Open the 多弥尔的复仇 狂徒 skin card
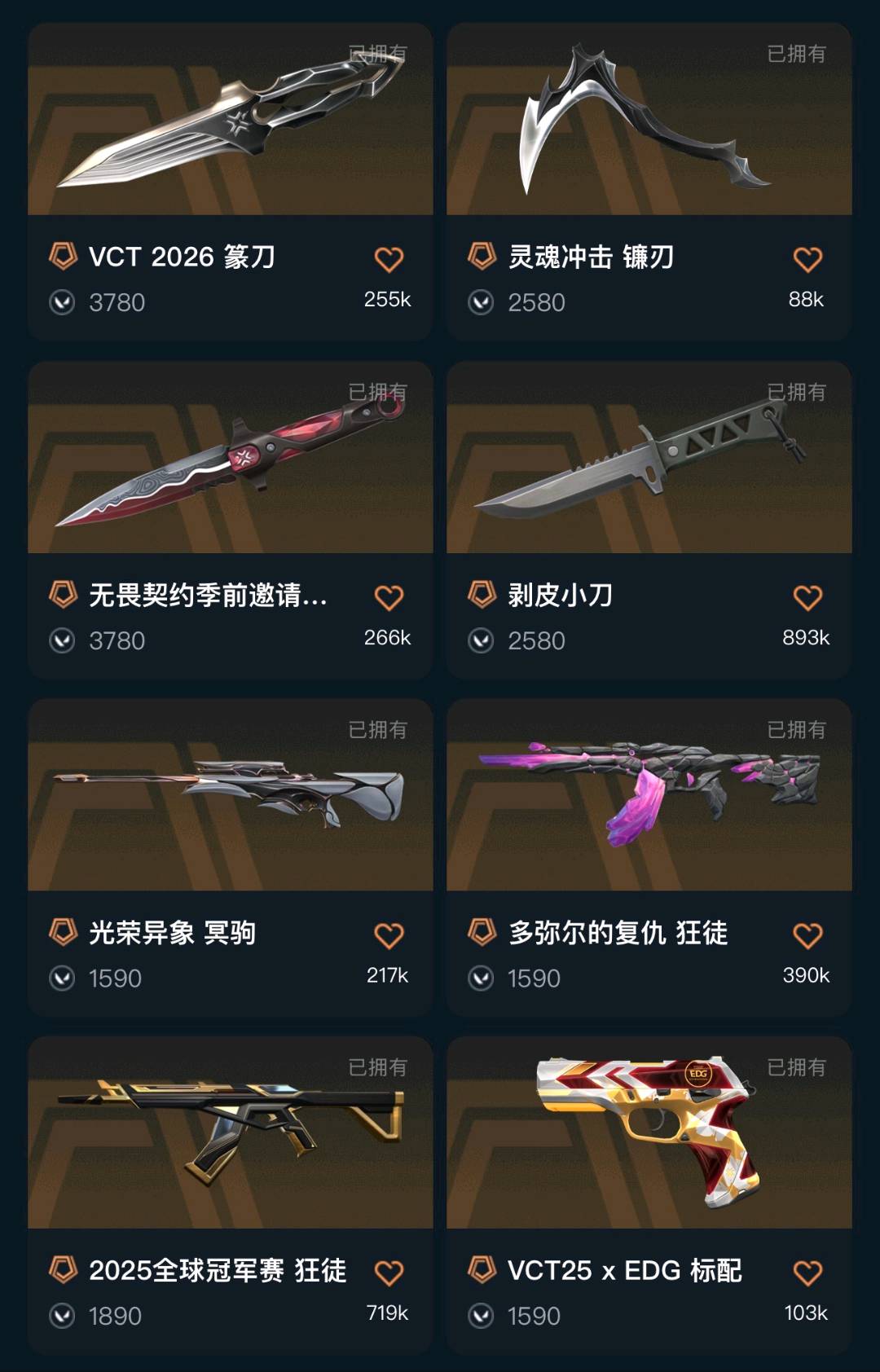This screenshot has height=1372, width=880. [x=649, y=797]
